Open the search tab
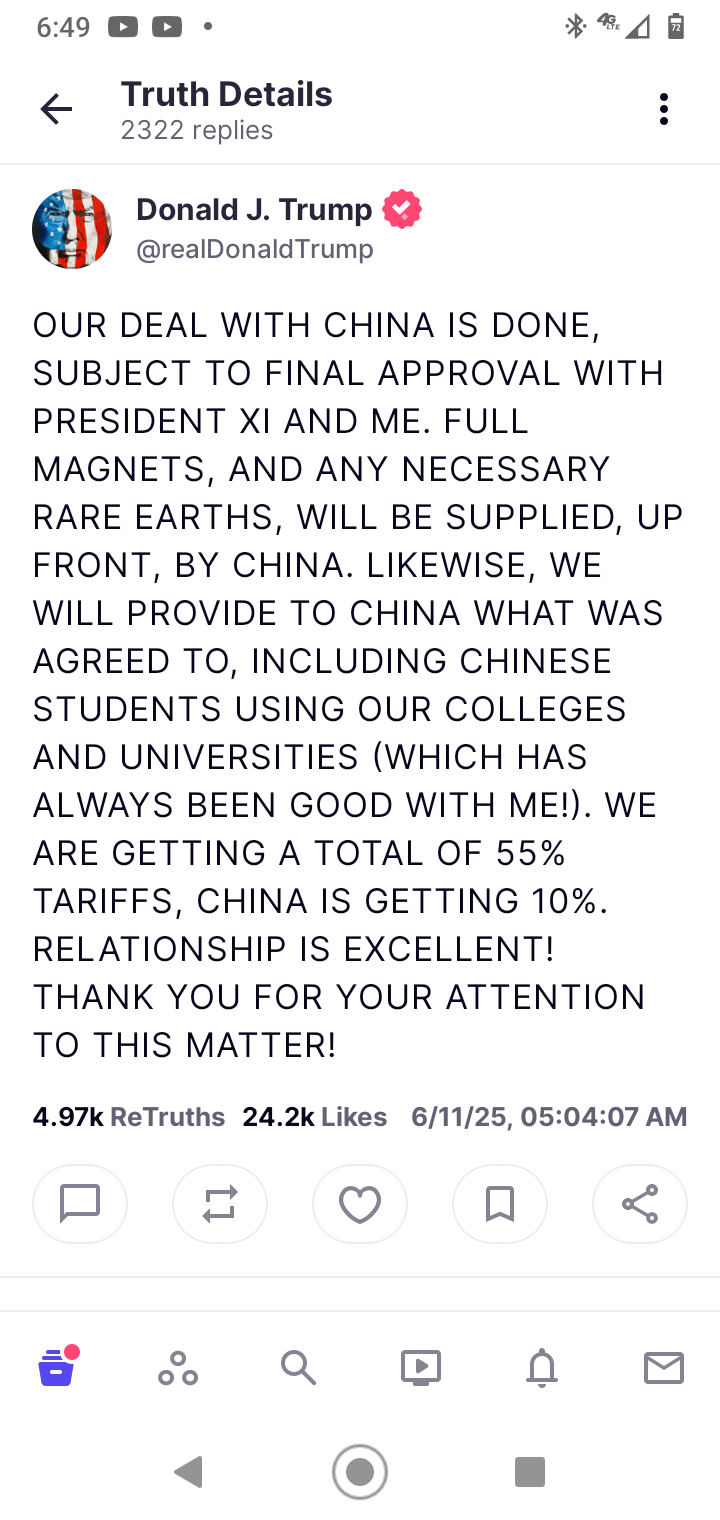720x1520 pixels. tap(298, 1367)
